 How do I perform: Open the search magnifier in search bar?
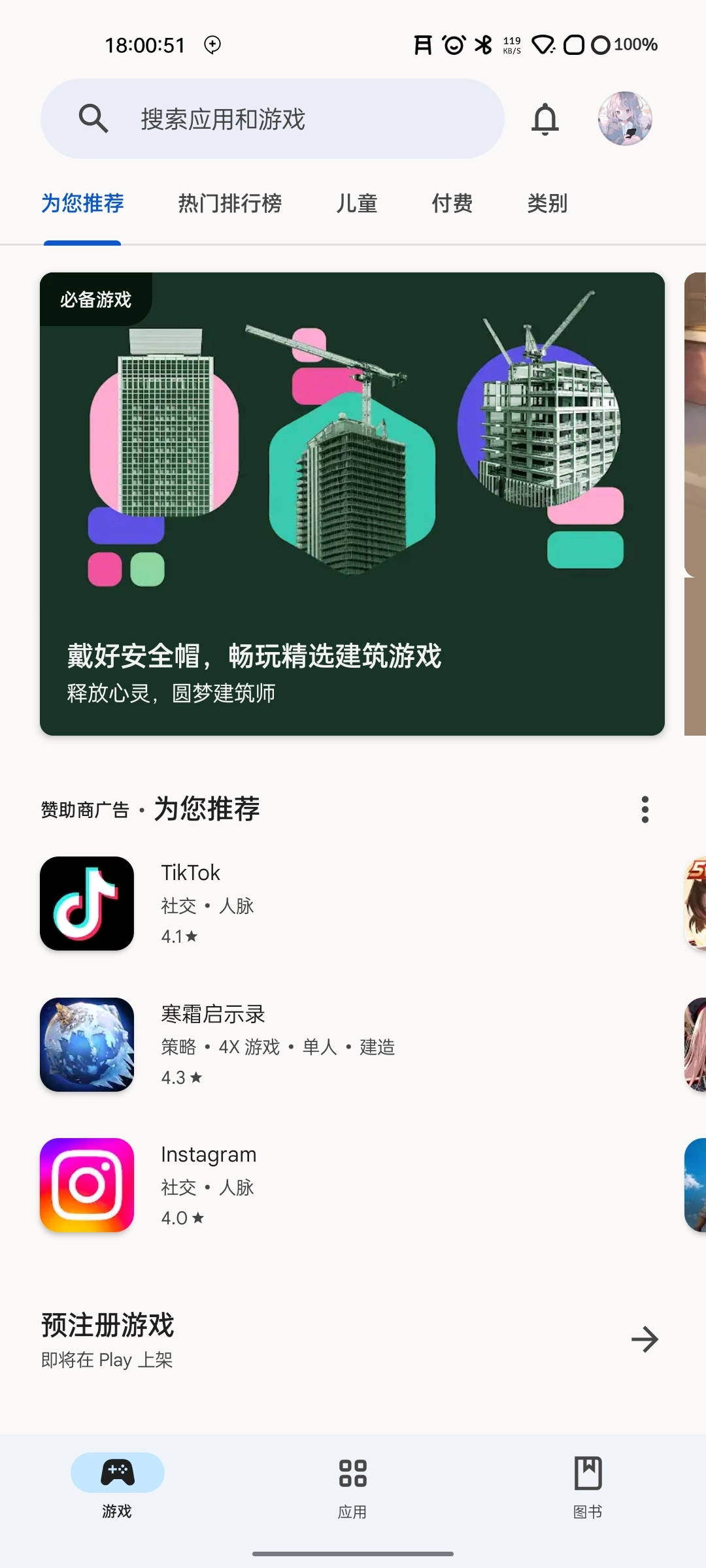93,119
